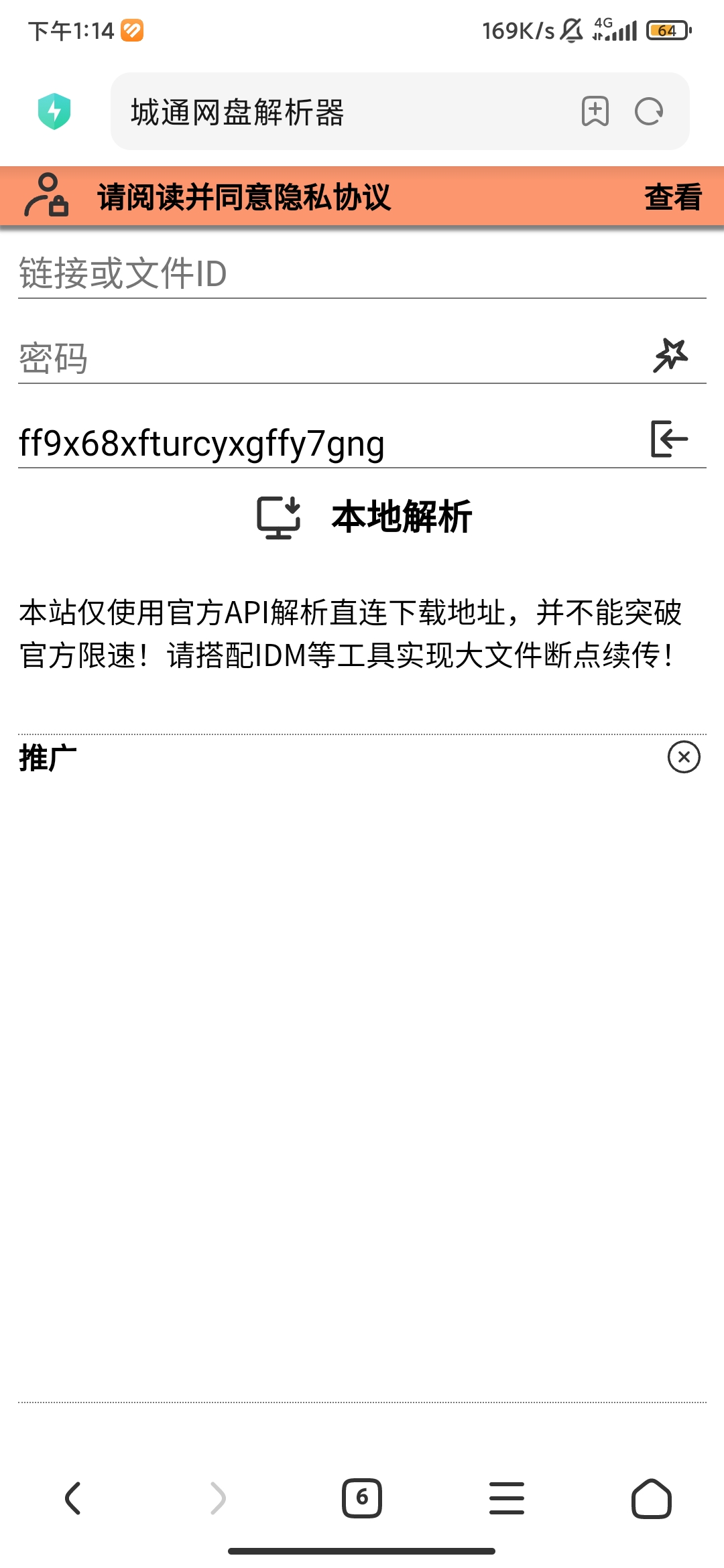Focus the 链接或文件ID input field

pyautogui.click(x=362, y=273)
